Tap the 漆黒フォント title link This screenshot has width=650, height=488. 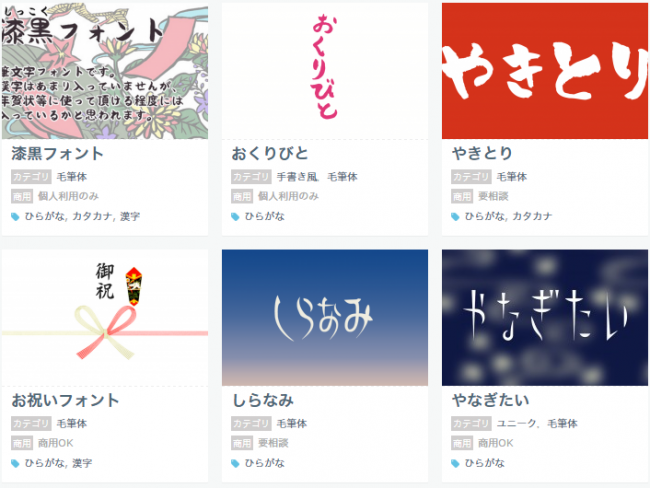tap(57, 154)
